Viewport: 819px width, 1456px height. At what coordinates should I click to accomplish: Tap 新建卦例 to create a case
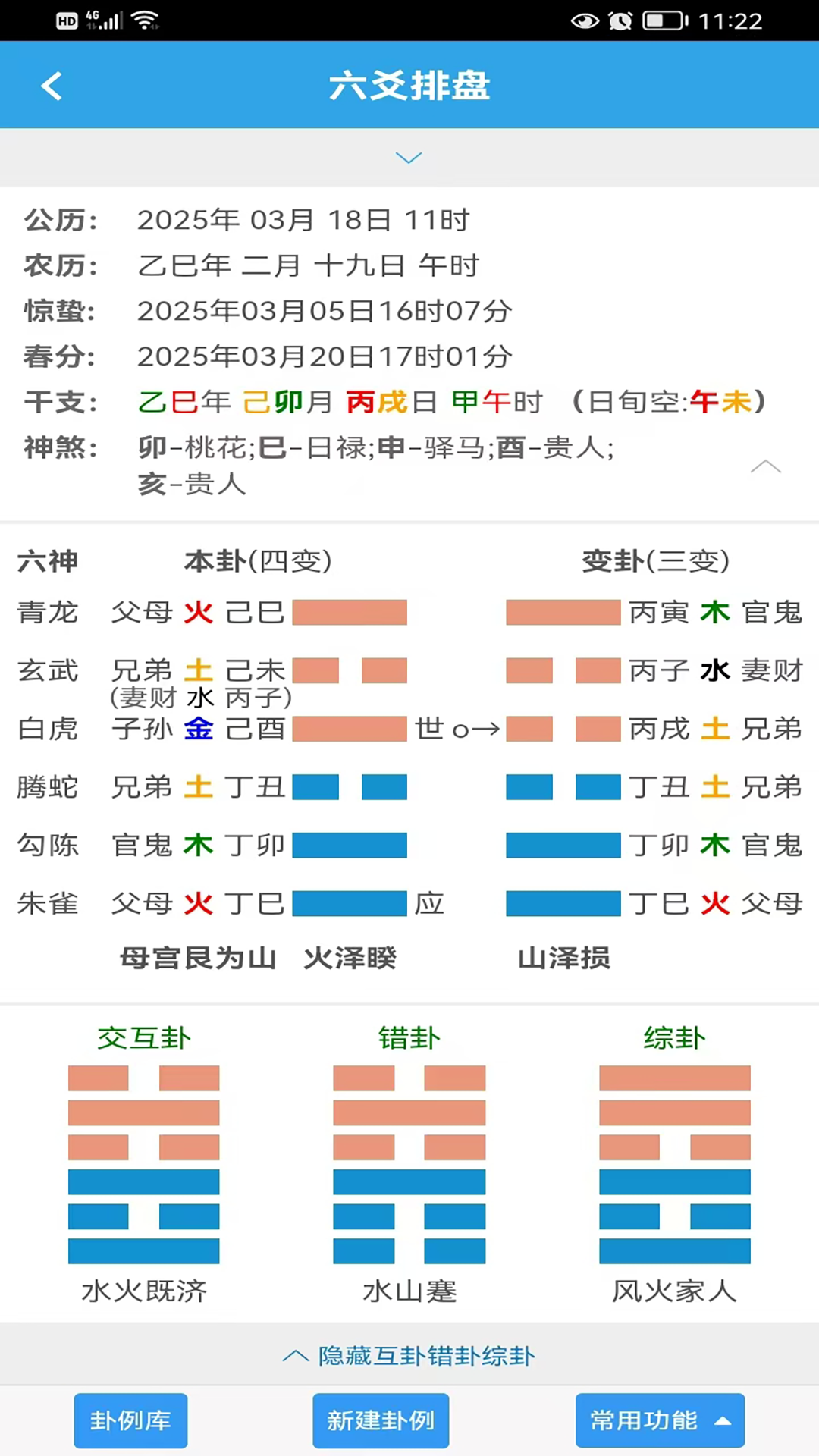click(x=381, y=1420)
